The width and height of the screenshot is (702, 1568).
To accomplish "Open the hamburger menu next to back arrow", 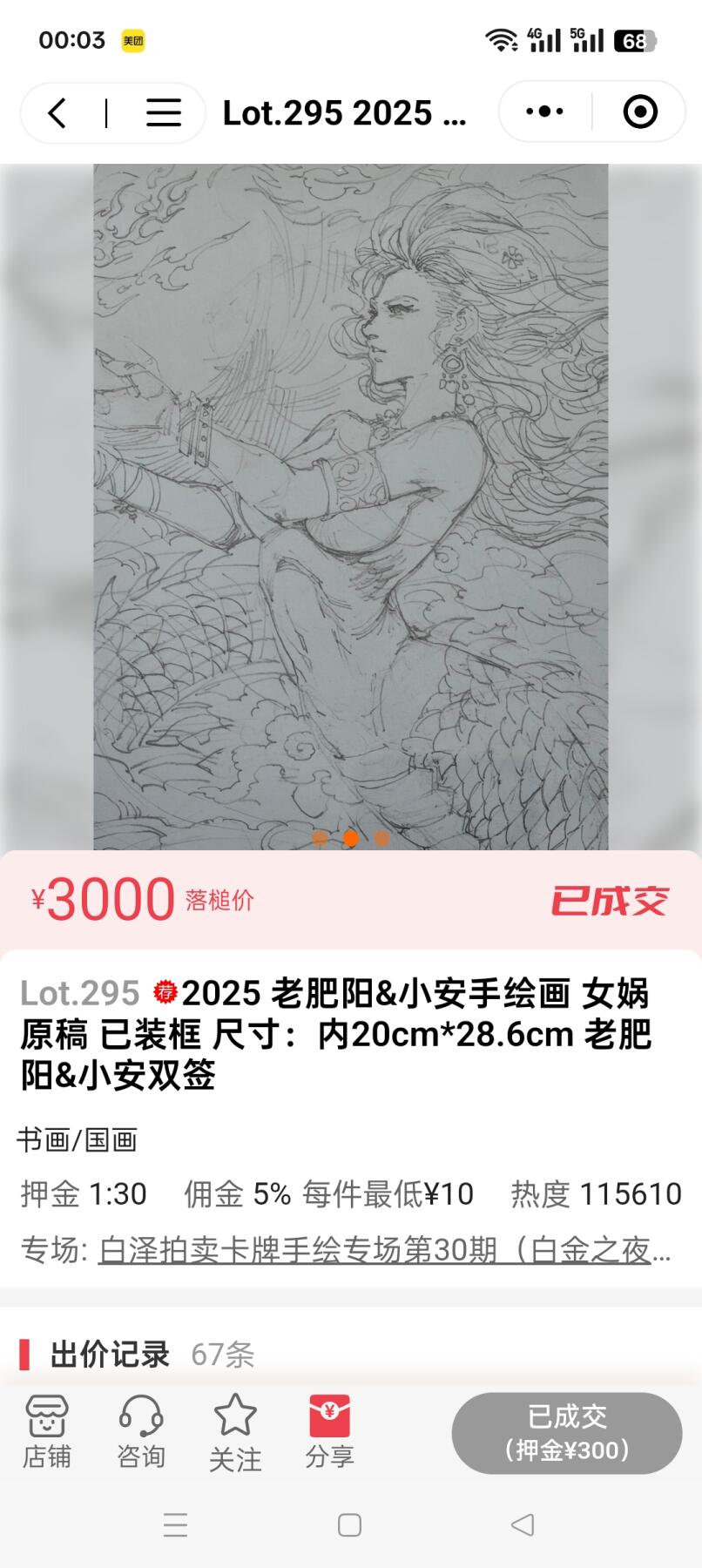I will (162, 112).
